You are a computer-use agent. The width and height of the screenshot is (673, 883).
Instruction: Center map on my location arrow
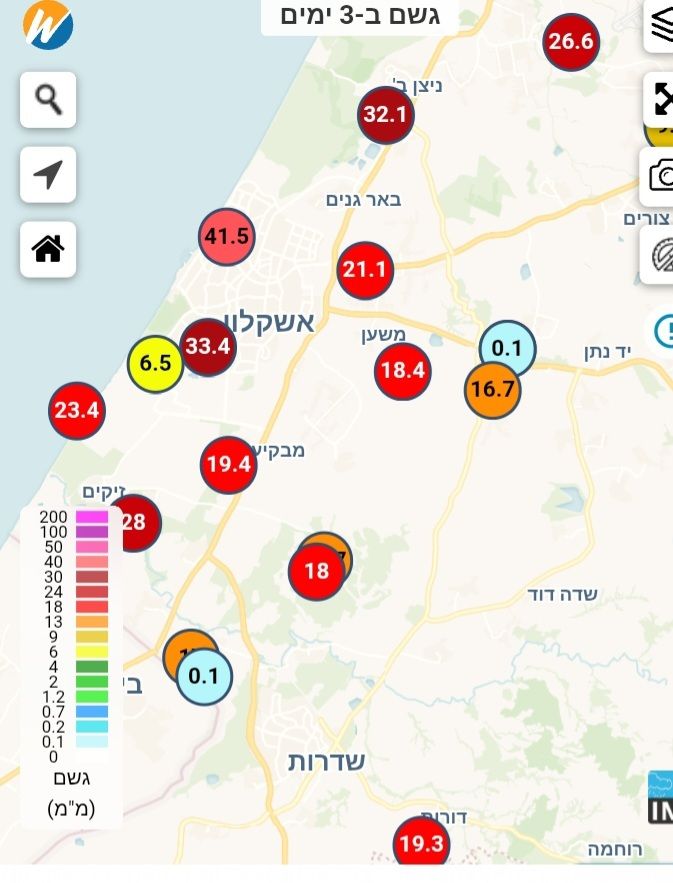48,174
